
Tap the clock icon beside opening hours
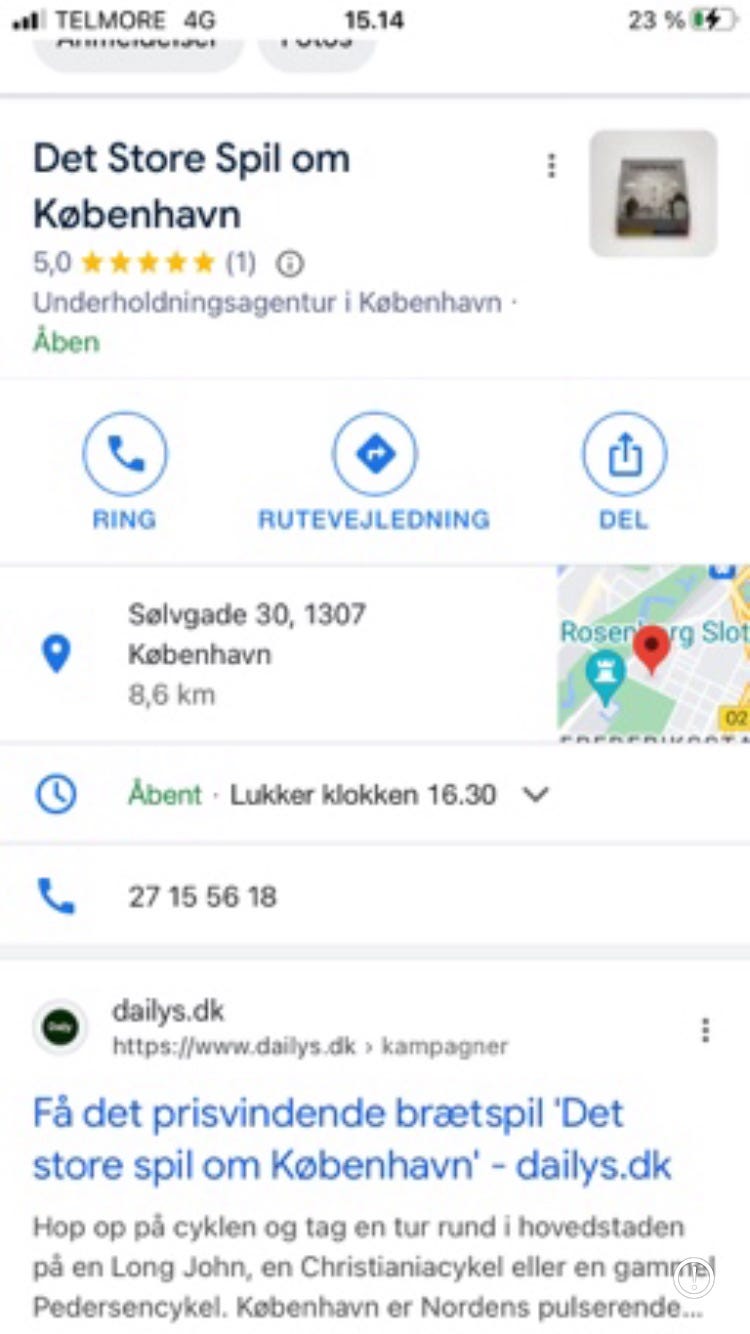point(55,794)
